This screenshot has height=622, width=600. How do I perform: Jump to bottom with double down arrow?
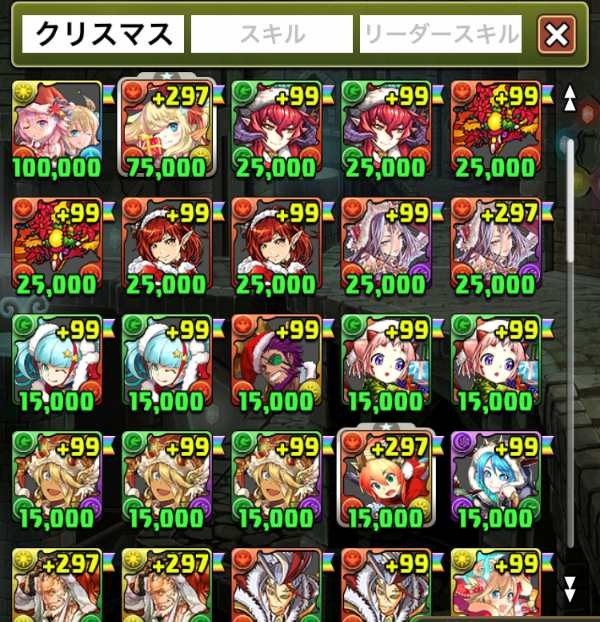coord(571,584)
